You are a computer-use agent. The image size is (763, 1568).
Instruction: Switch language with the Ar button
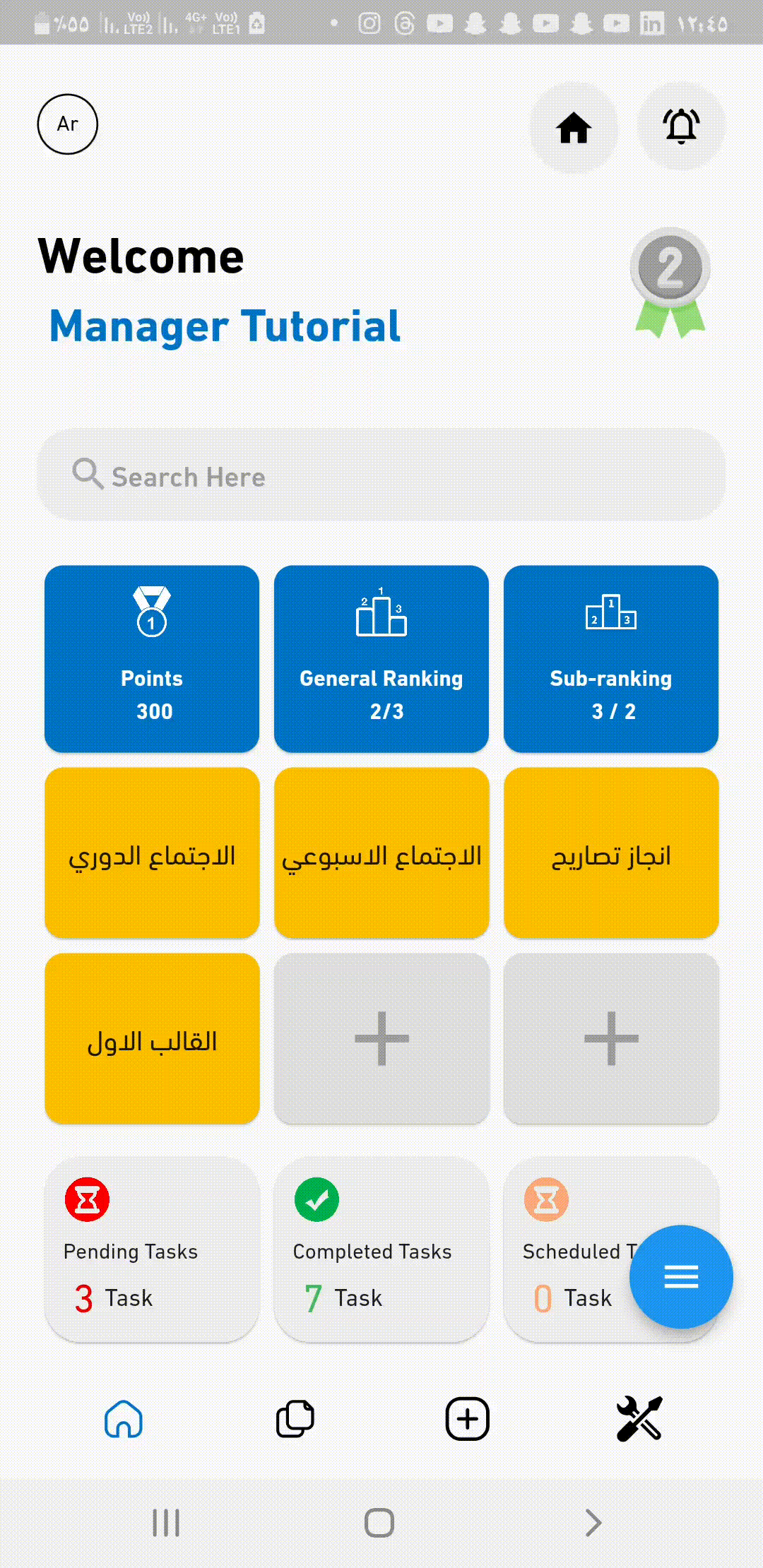(x=68, y=124)
